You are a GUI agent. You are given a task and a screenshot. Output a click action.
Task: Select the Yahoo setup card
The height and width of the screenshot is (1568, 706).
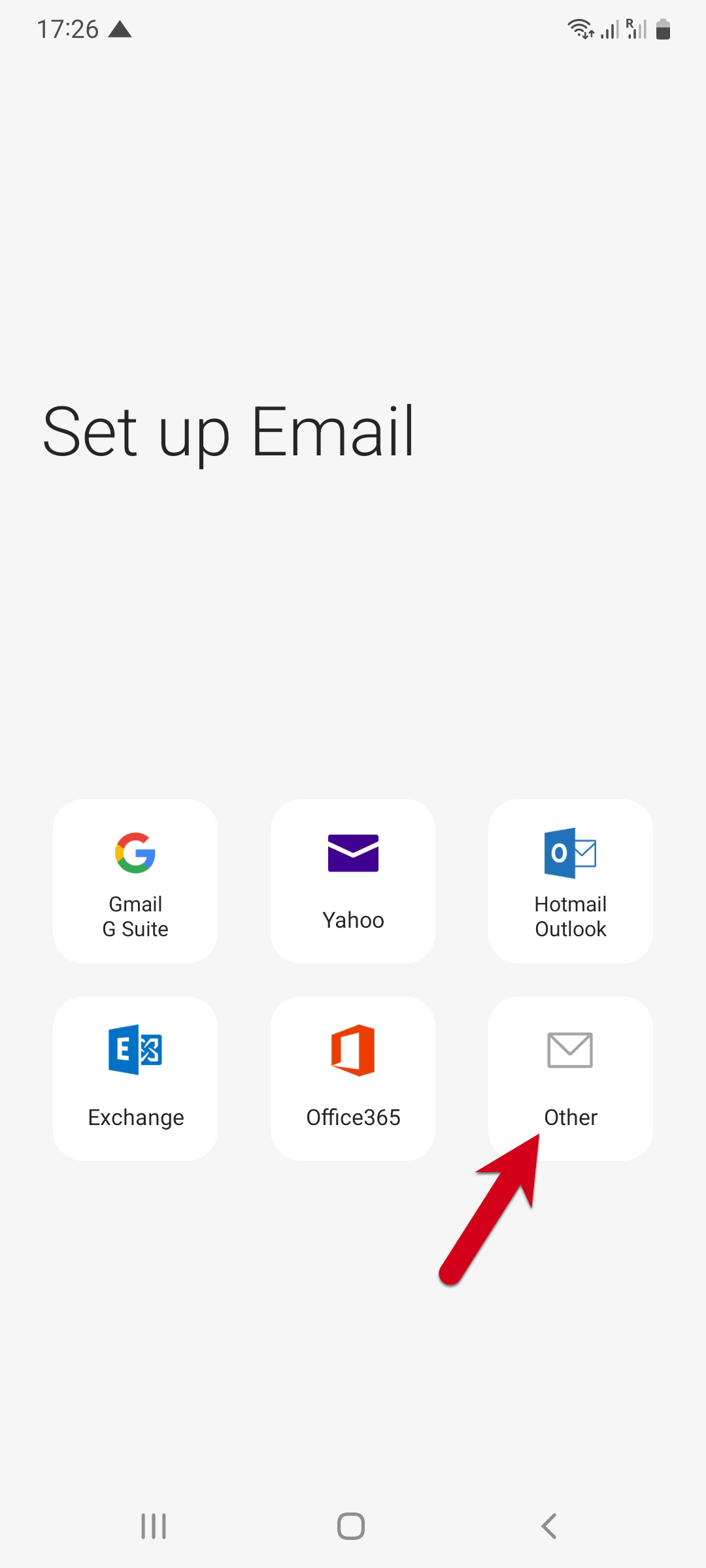coord(352,880)
